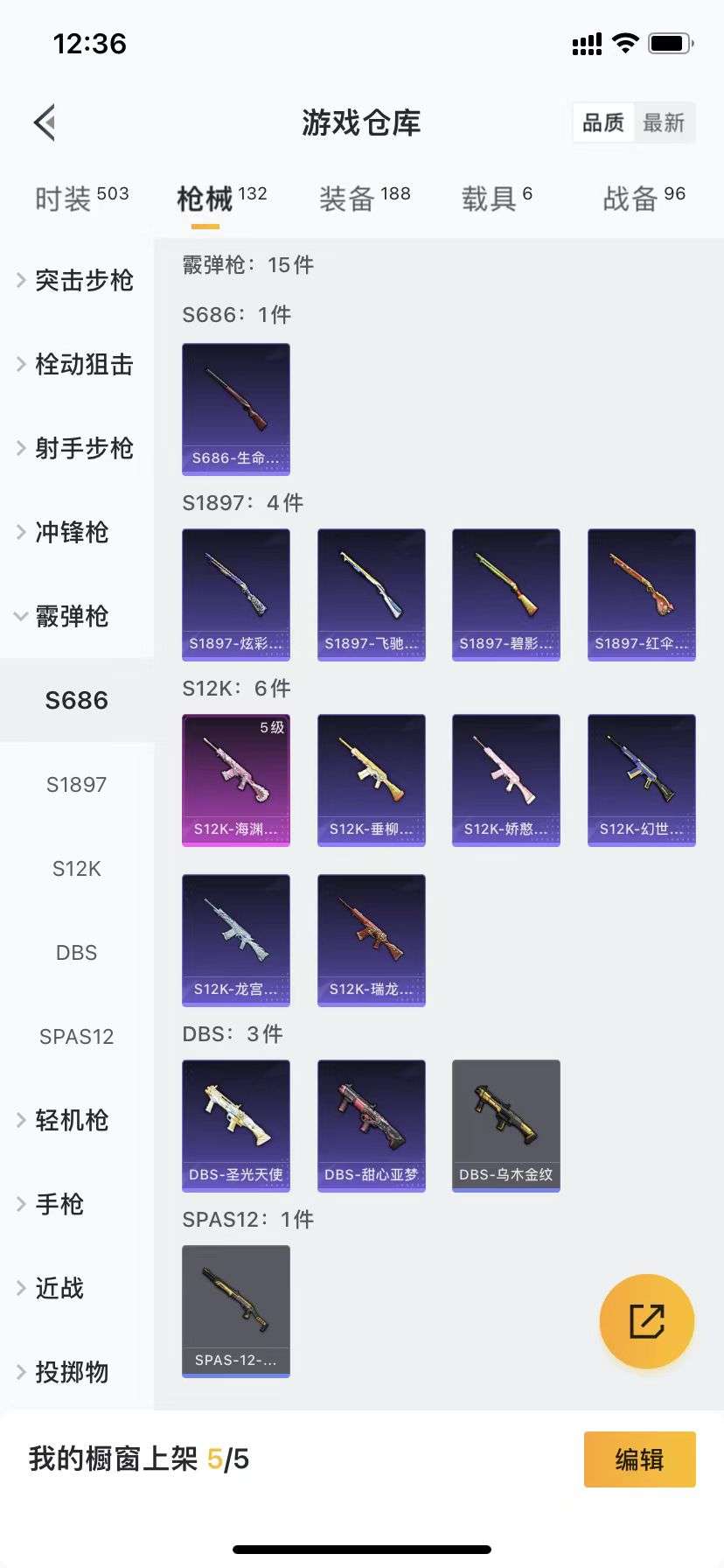Go back using the top-left arrow
The width and height of the screenshot is (724, 1568).
(45, 122)
